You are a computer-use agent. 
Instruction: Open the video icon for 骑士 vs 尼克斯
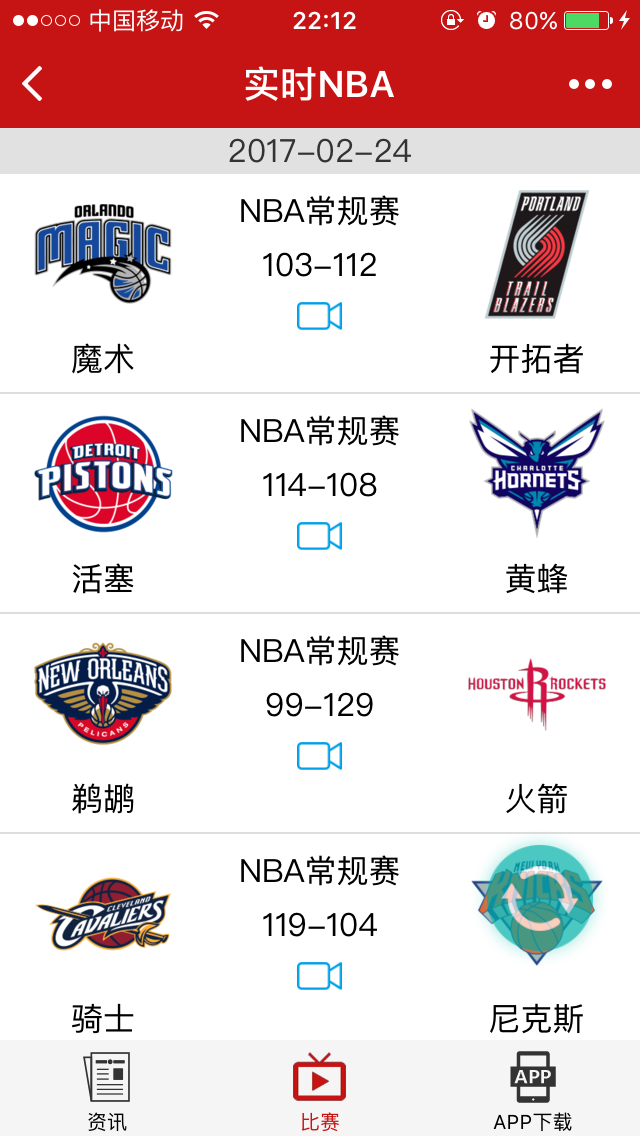320,976
